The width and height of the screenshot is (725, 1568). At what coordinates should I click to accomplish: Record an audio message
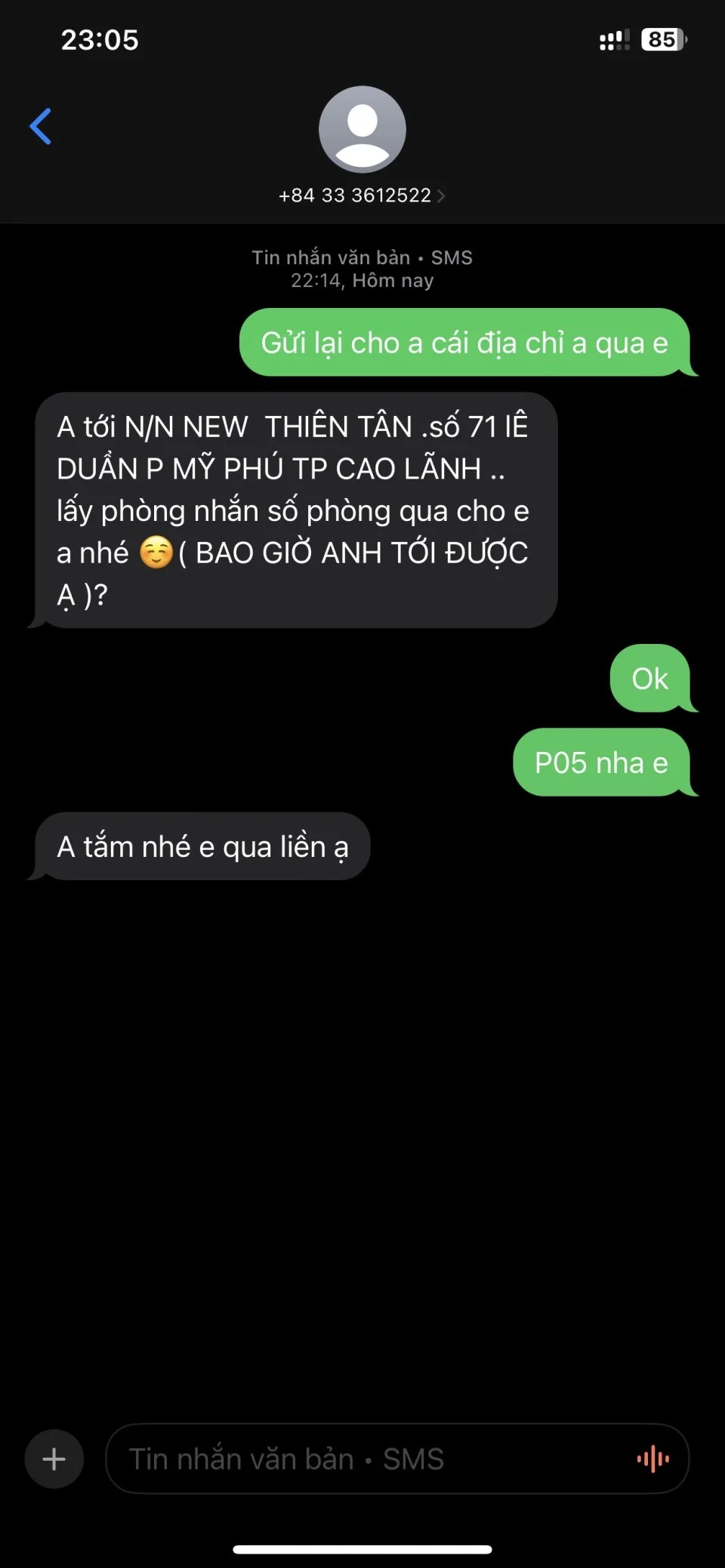point(653,1459)
